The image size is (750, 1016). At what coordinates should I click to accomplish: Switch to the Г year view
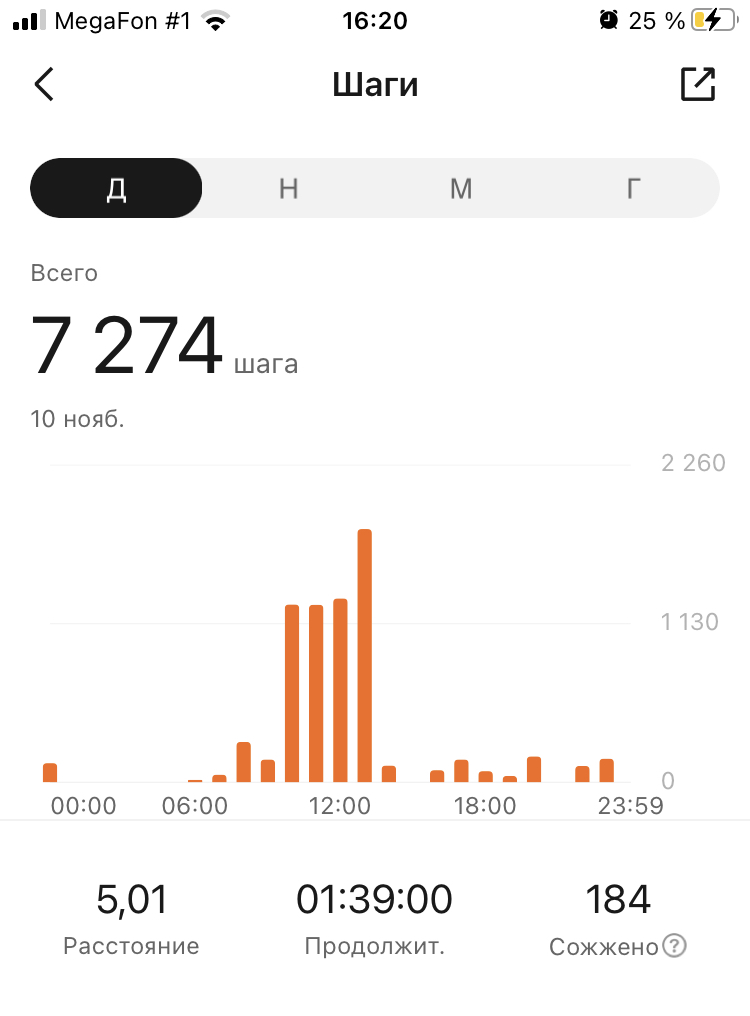coord(633,188)
